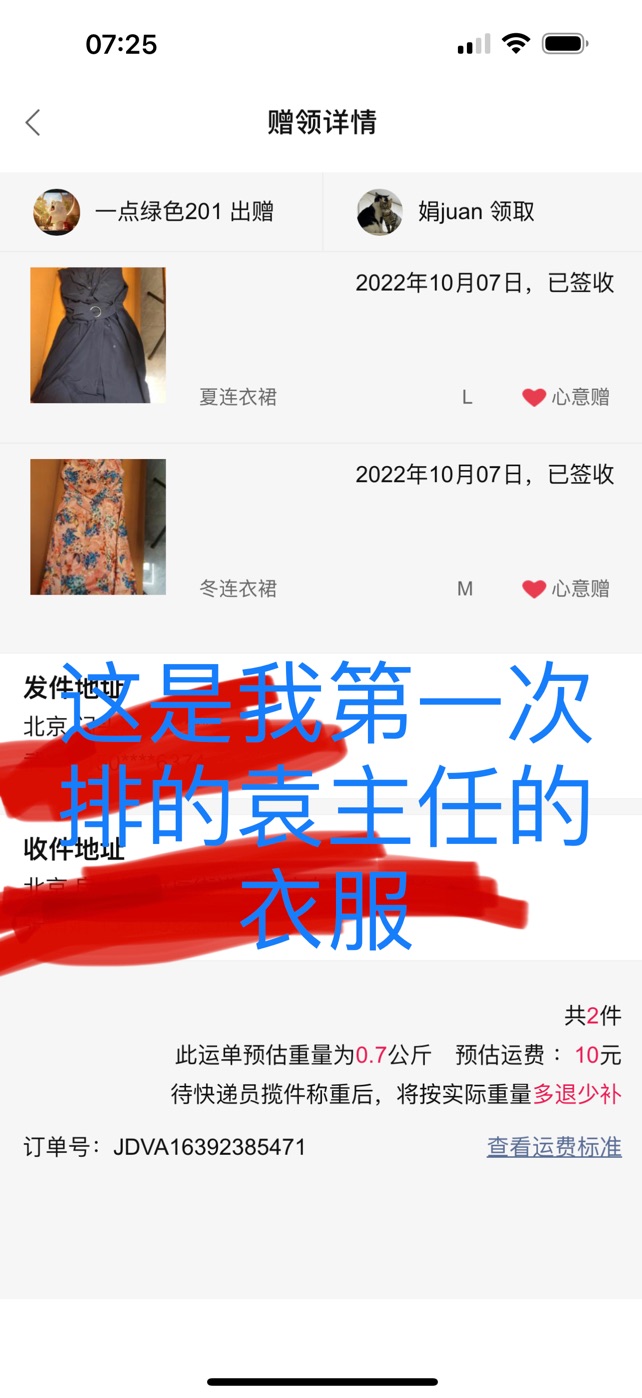Open the 冬连衣裙 item photo
The height and width of the screenshot is (1398, 642).
click(98, 527)
